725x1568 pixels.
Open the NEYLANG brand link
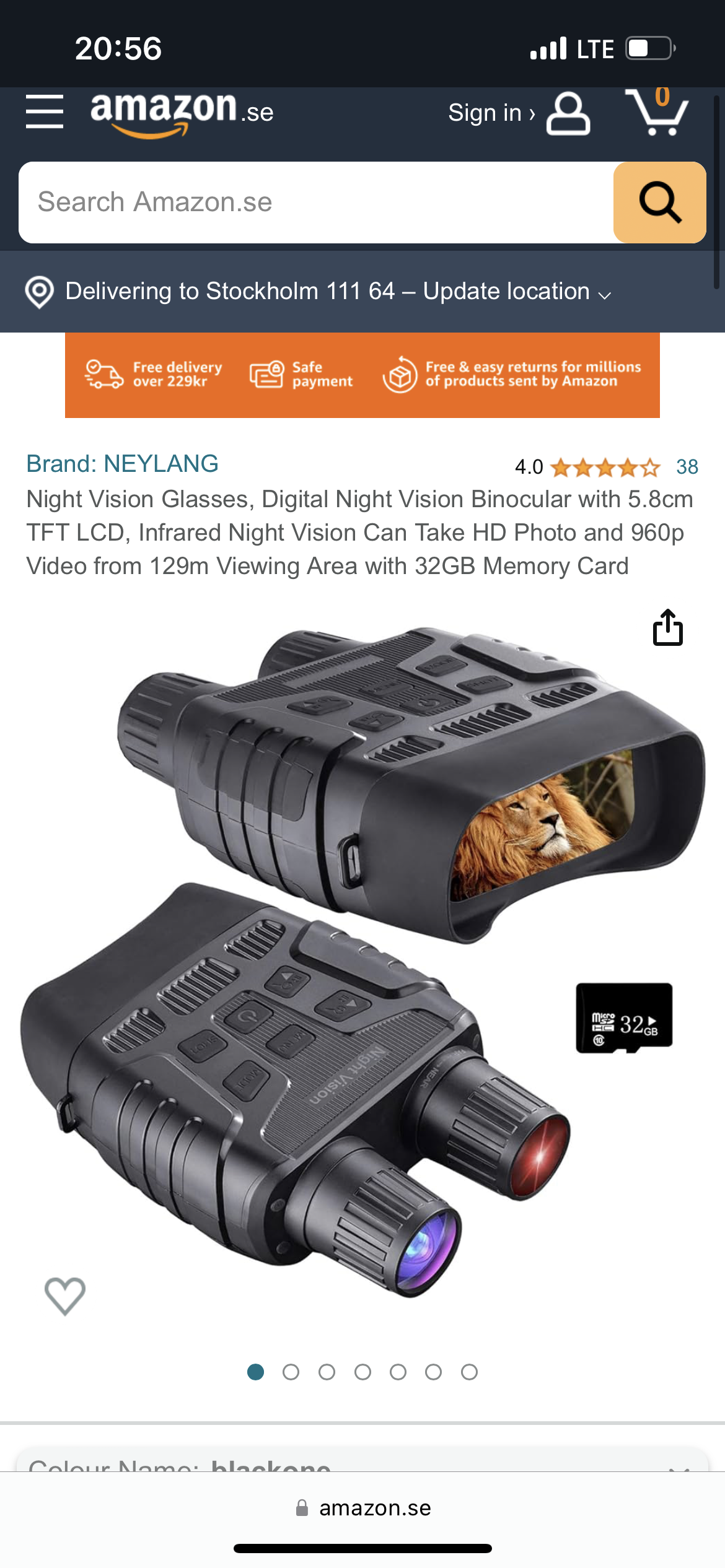[122, 464]
